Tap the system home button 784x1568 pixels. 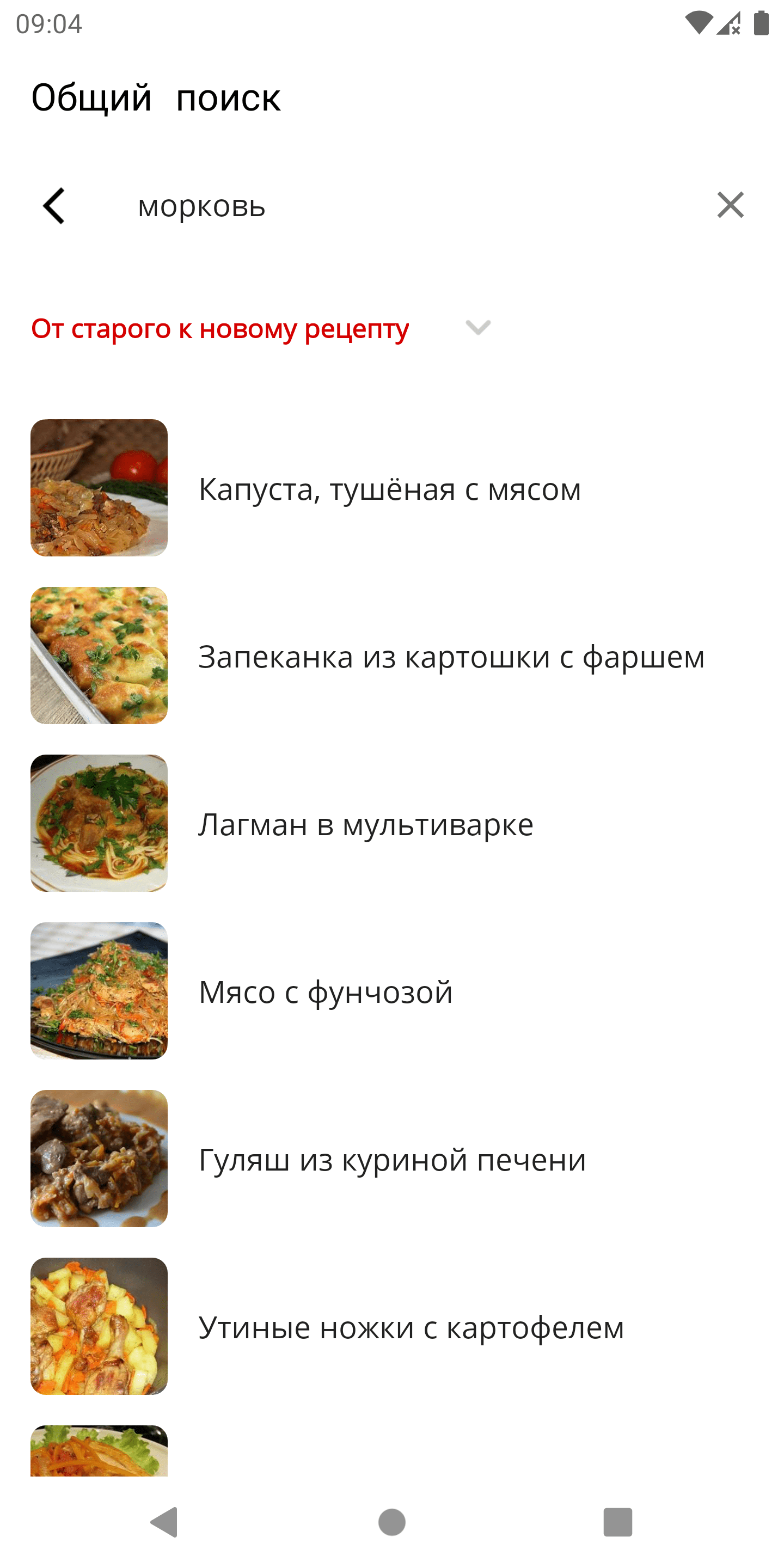[391, 1522]
